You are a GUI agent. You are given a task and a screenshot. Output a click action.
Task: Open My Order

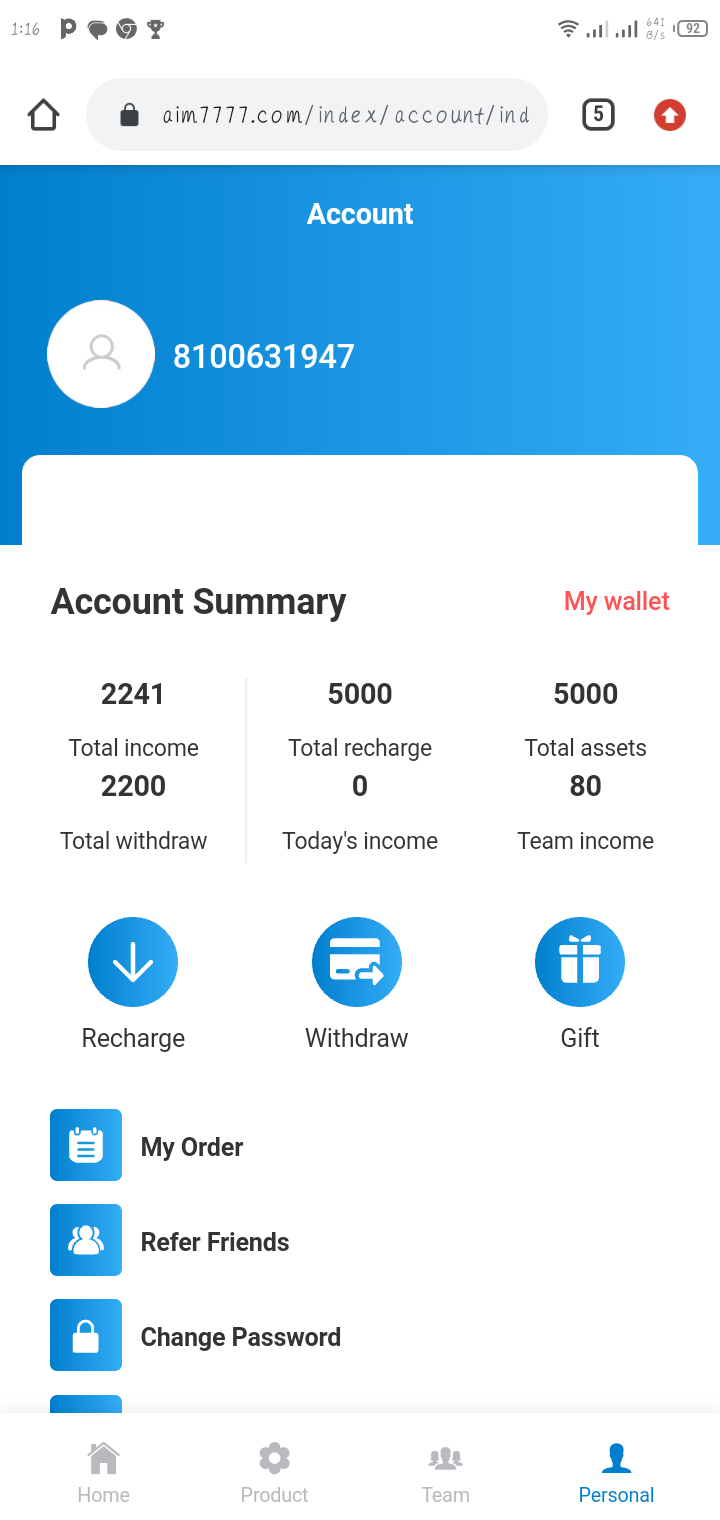click(191, 1146)
